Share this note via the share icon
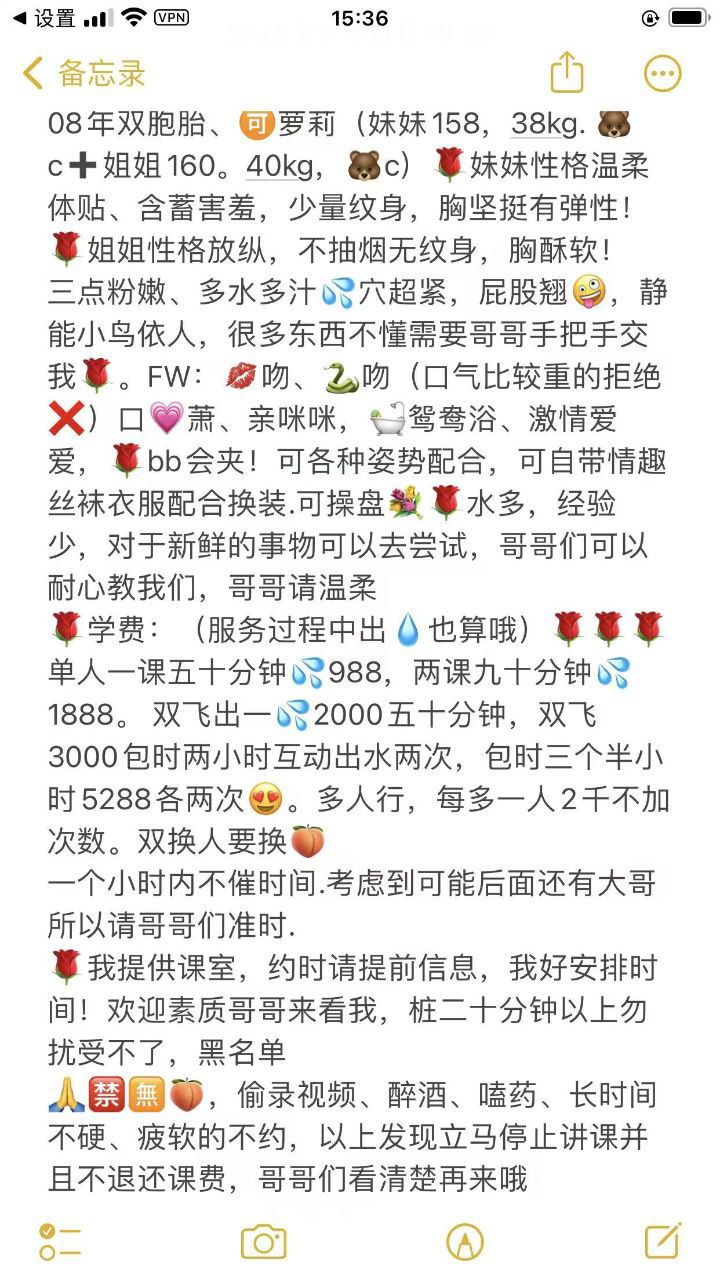 567,72
